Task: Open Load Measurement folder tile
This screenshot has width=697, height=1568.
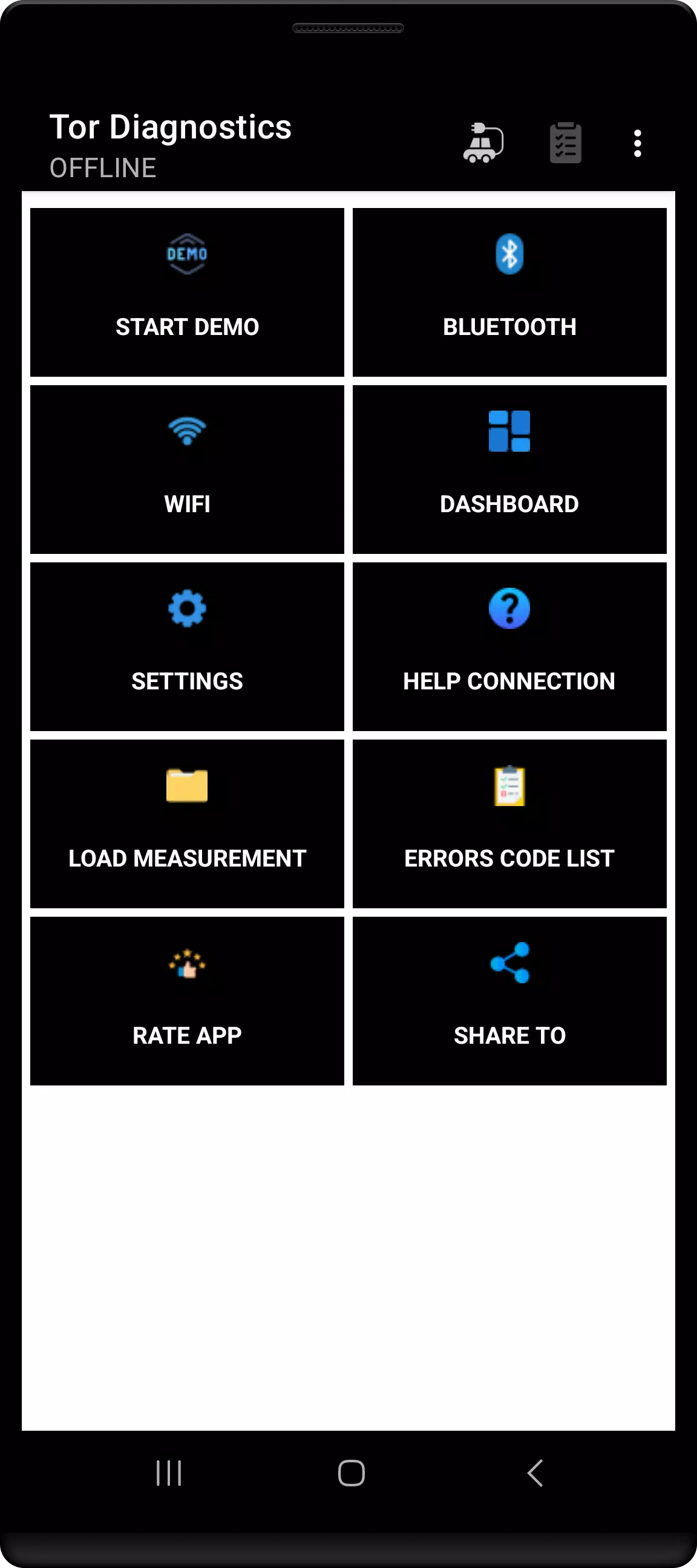Action: 187,824
